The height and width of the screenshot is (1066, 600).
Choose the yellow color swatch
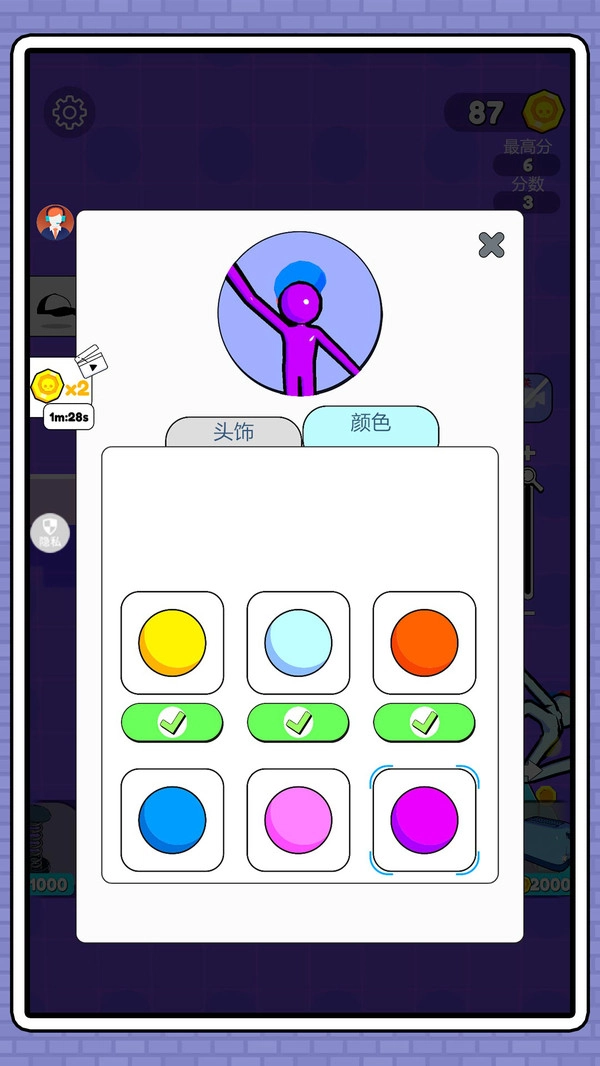pos(172,642)
